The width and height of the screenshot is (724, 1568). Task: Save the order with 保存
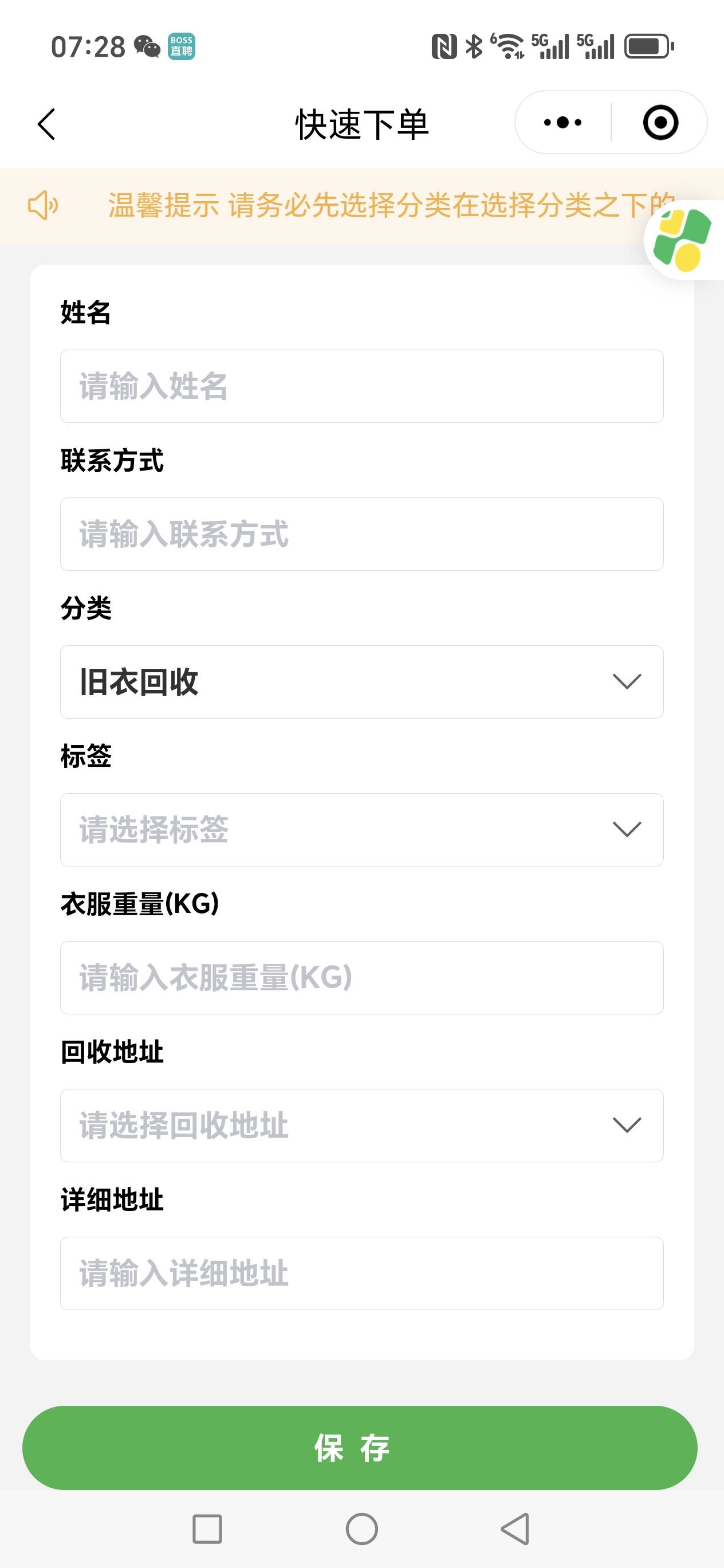tap(360, 1448)
